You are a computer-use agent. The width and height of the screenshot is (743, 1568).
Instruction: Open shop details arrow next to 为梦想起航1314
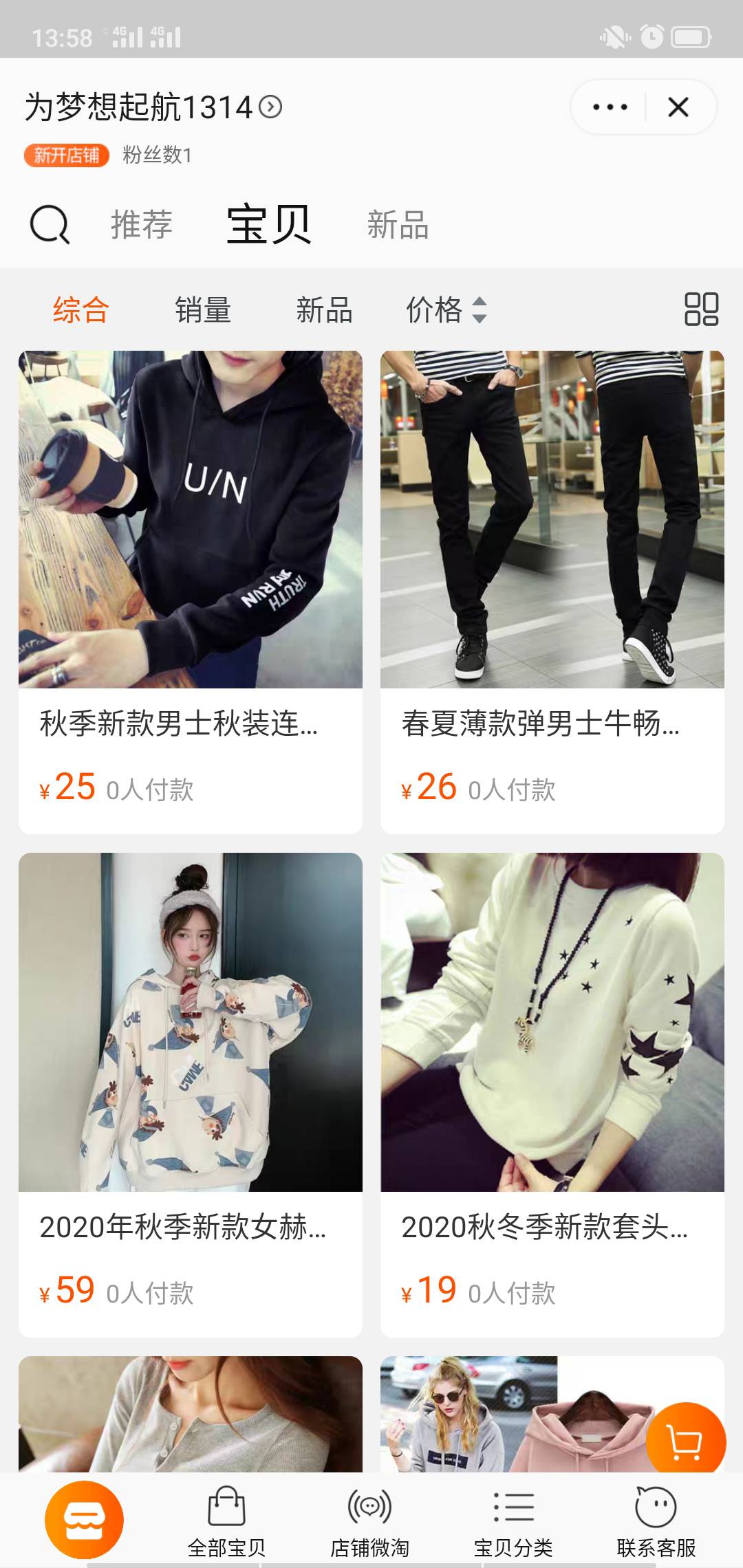(x=270, y=107)
